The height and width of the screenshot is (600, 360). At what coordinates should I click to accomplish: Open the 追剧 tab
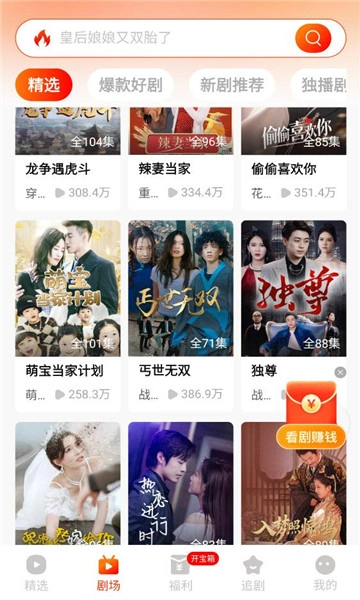coord(253,573)
